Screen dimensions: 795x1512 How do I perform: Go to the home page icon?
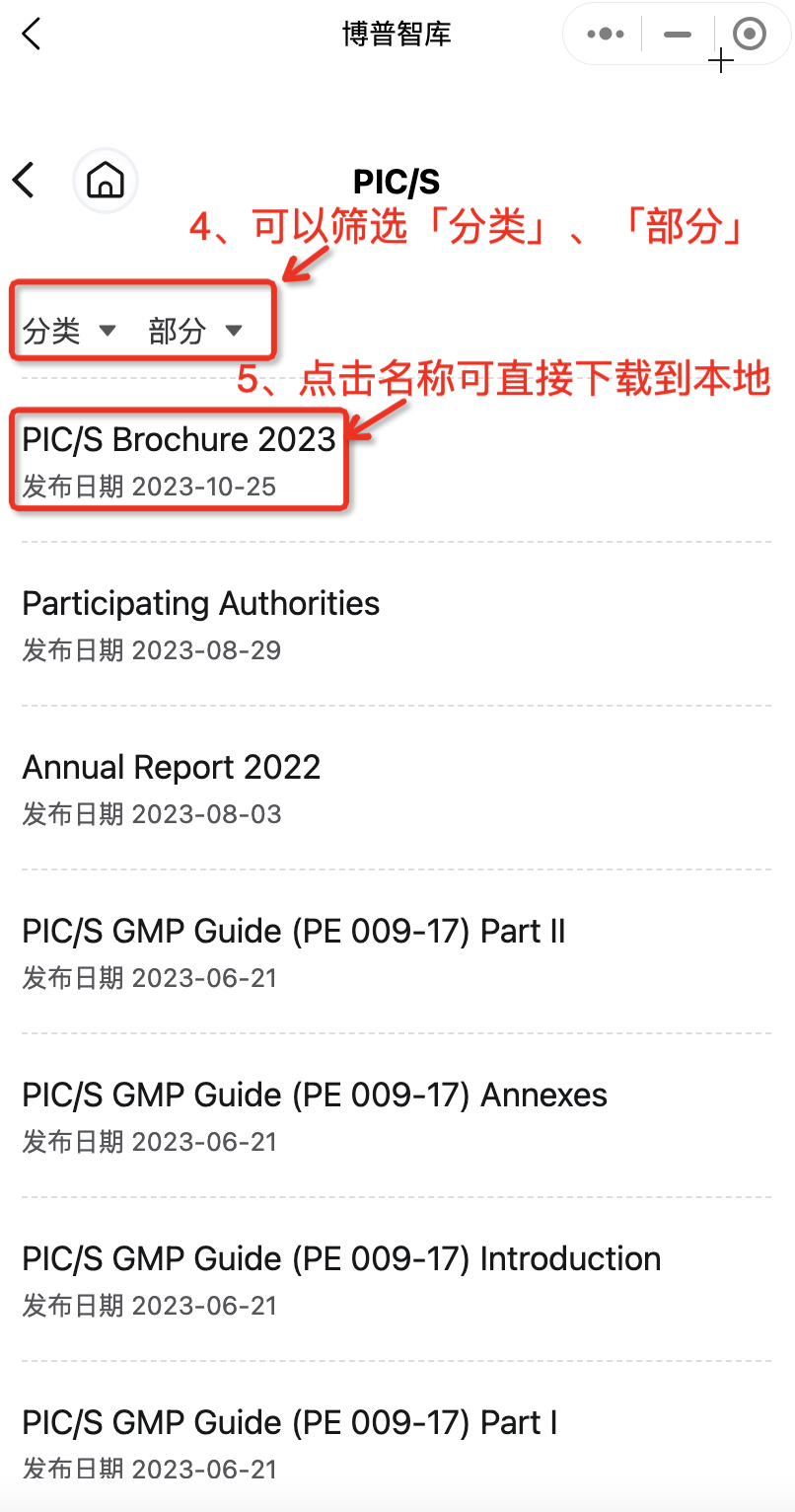click(106, 181)
